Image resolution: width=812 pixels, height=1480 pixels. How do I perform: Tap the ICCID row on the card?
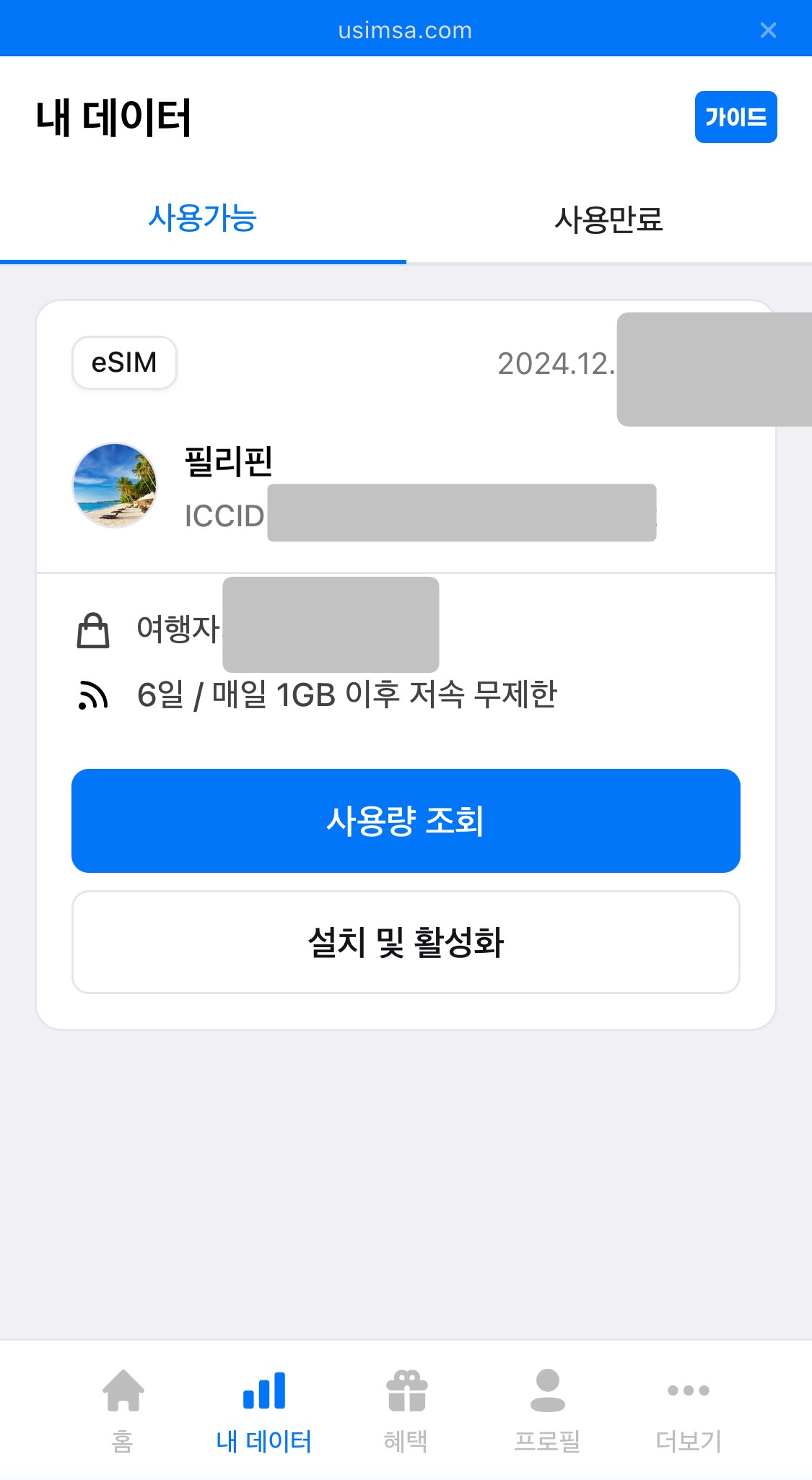pos(224,514)
